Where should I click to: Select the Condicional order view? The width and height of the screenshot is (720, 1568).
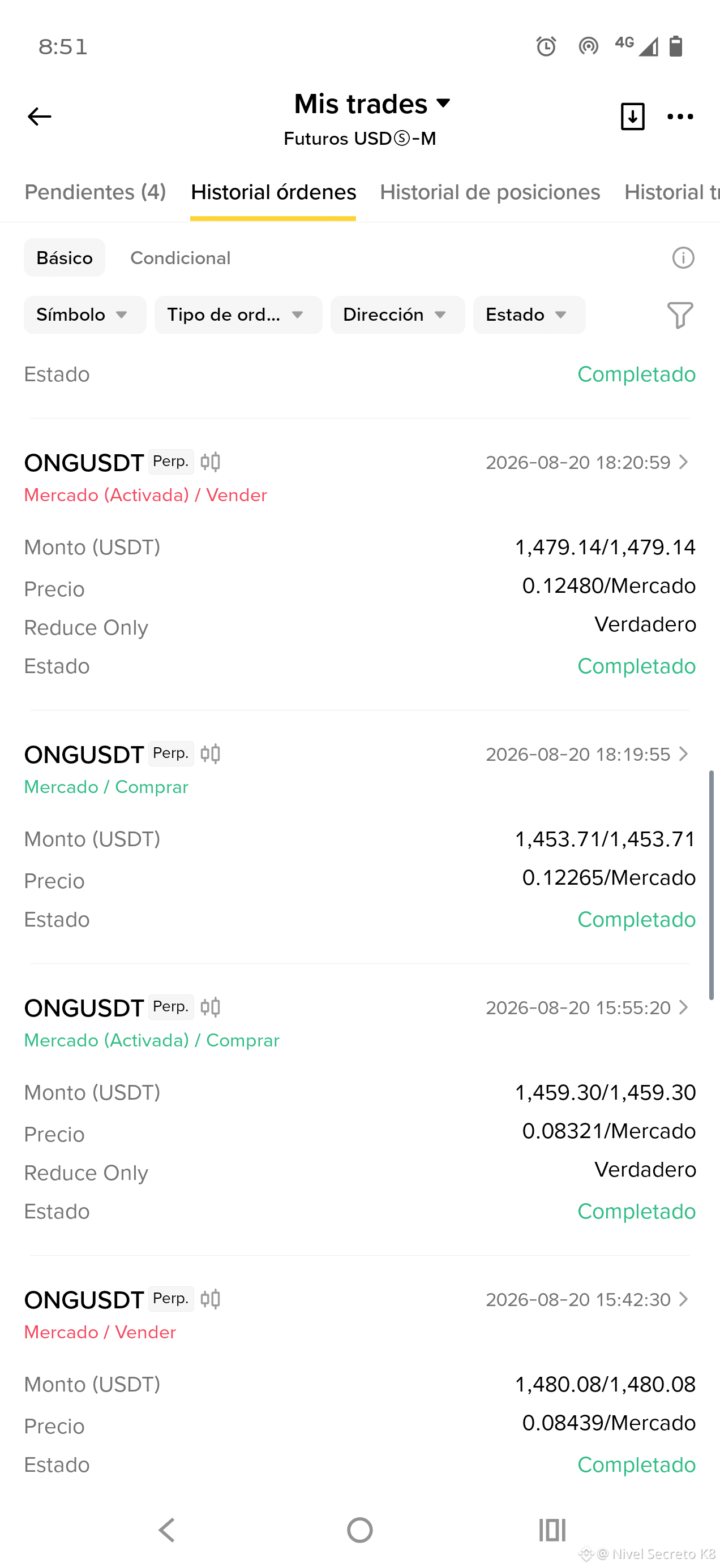181,258
